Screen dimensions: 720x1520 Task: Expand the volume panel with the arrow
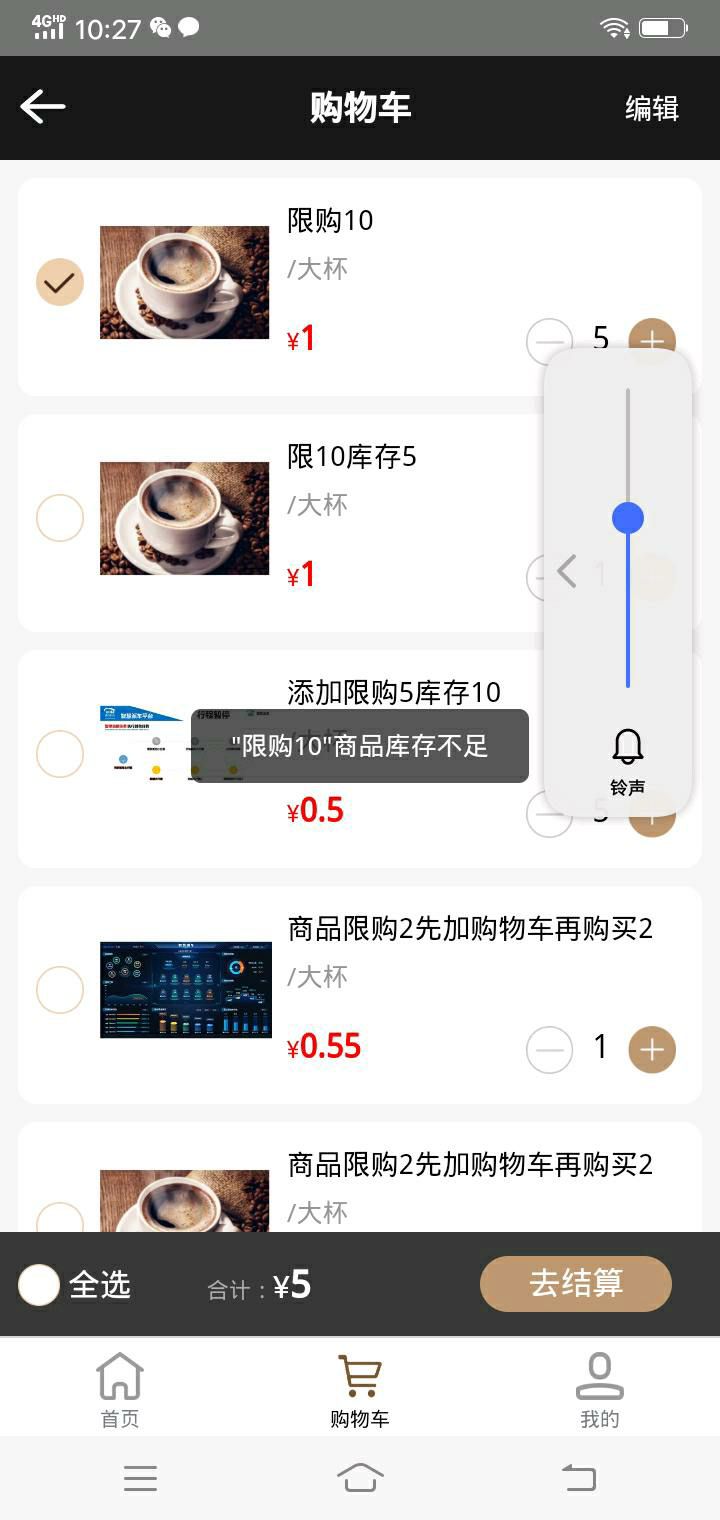(x=567, y=572)
